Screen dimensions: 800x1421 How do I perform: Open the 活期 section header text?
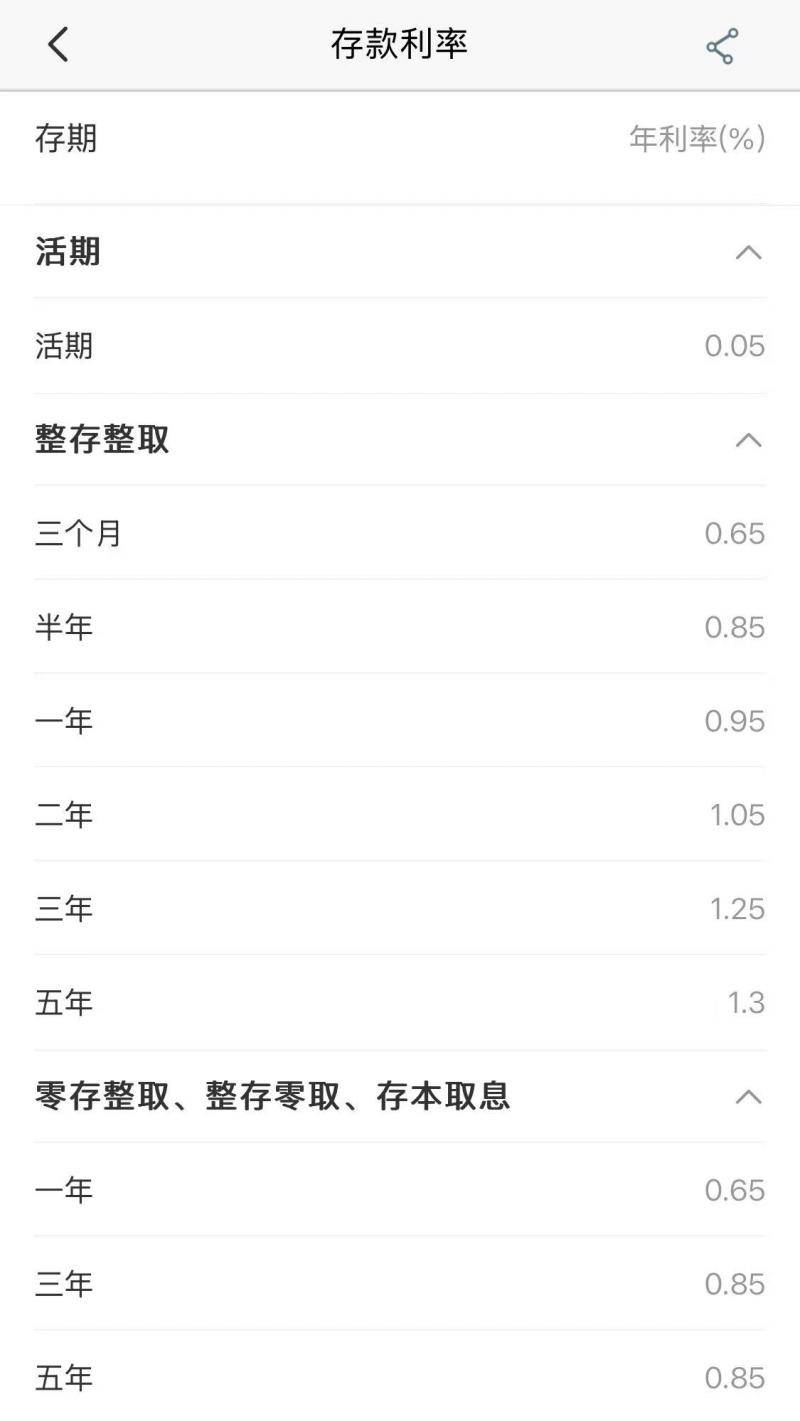click(68, 253)
